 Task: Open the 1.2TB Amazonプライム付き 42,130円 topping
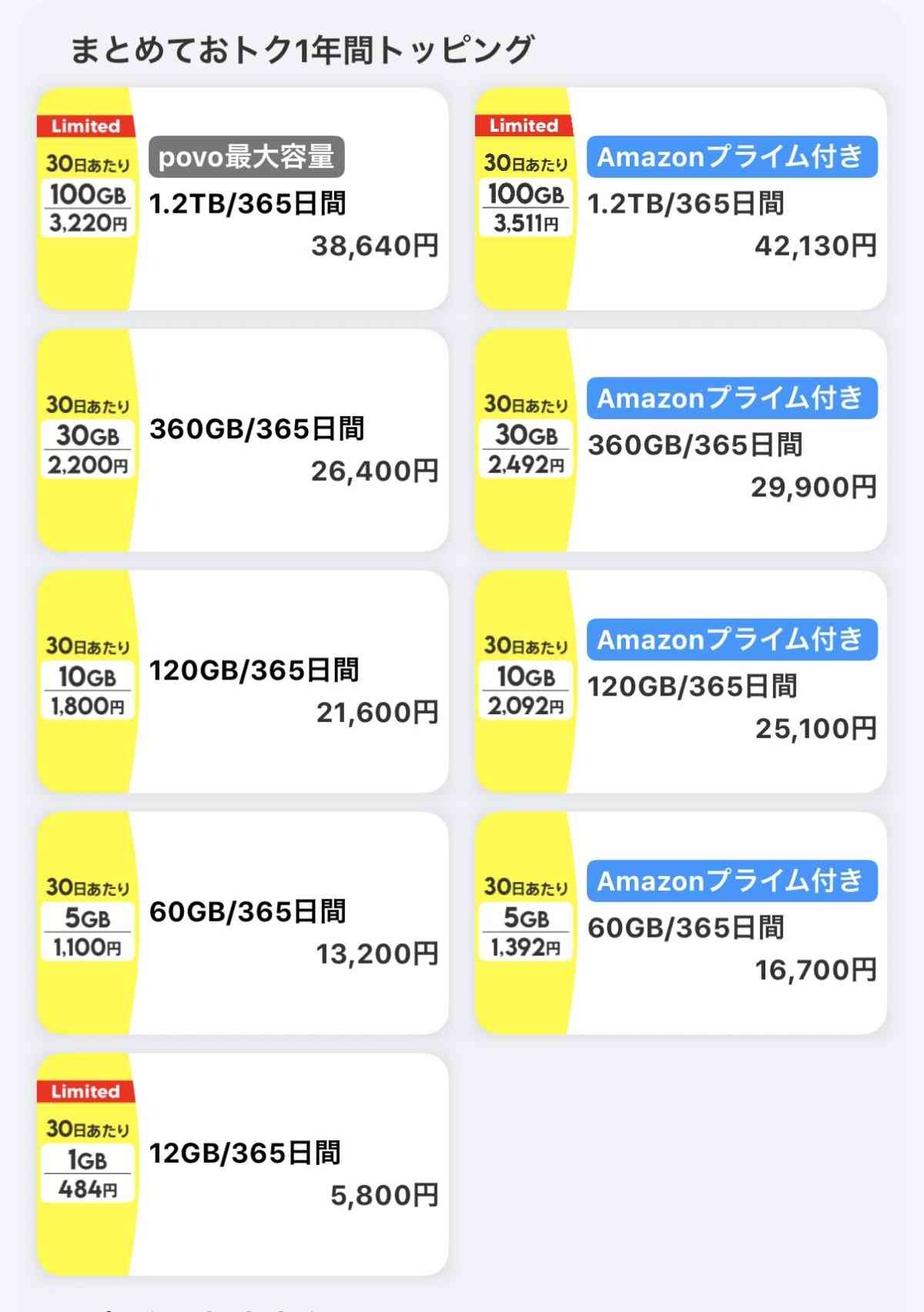[681, 199]
